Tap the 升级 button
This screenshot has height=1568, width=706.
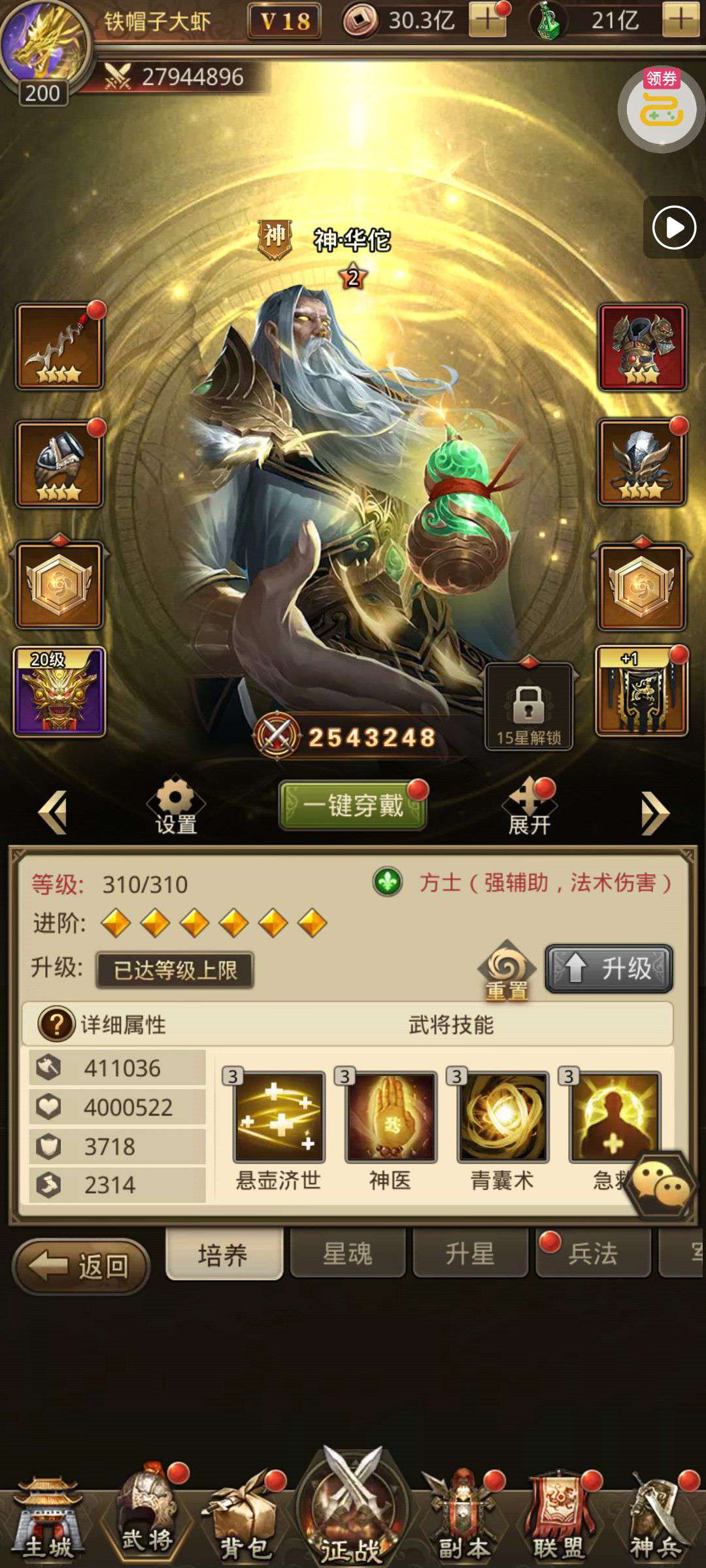(609, 968)
